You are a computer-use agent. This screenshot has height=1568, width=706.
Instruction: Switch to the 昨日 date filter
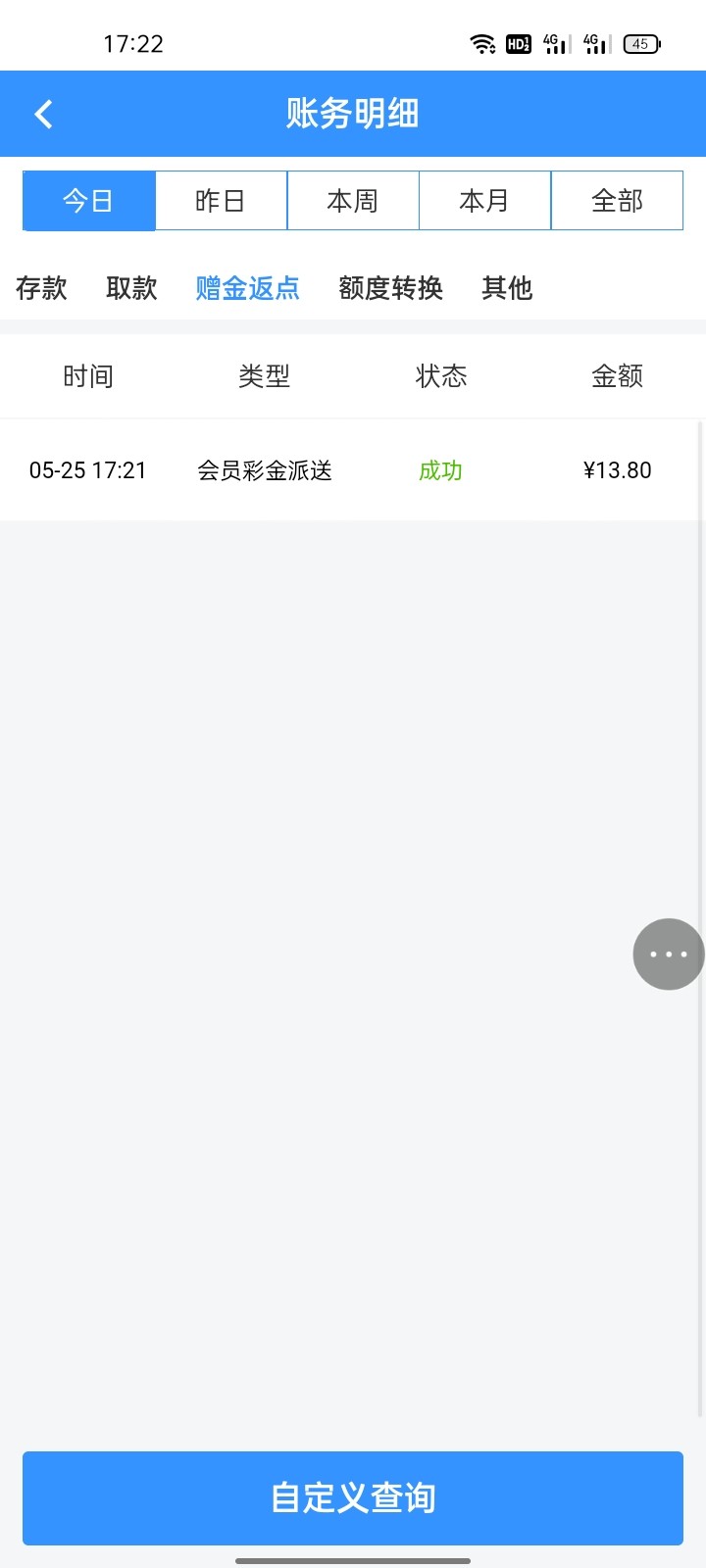[x=221, y=201]
